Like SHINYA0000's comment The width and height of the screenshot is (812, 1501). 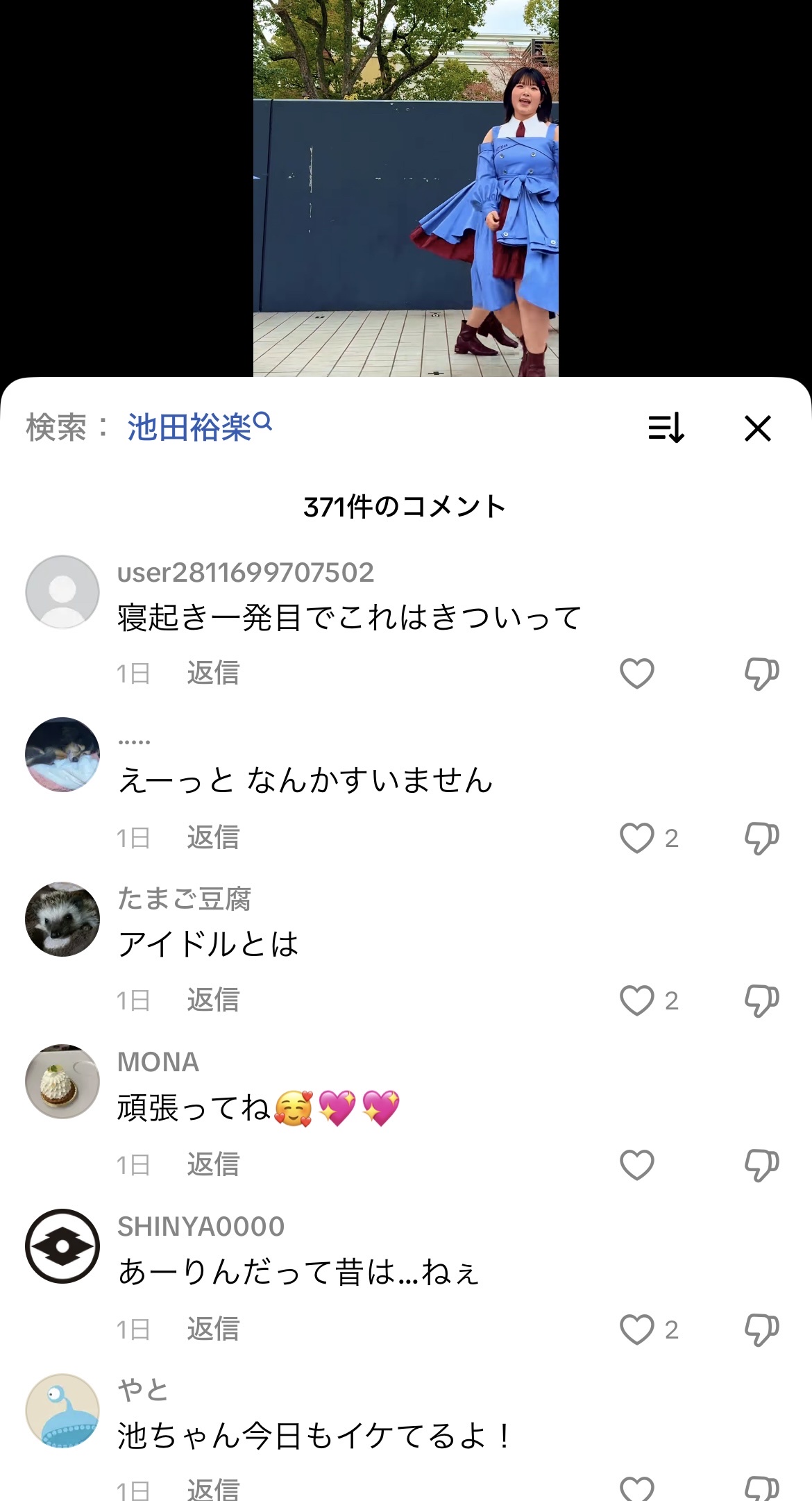(636, 1330)
